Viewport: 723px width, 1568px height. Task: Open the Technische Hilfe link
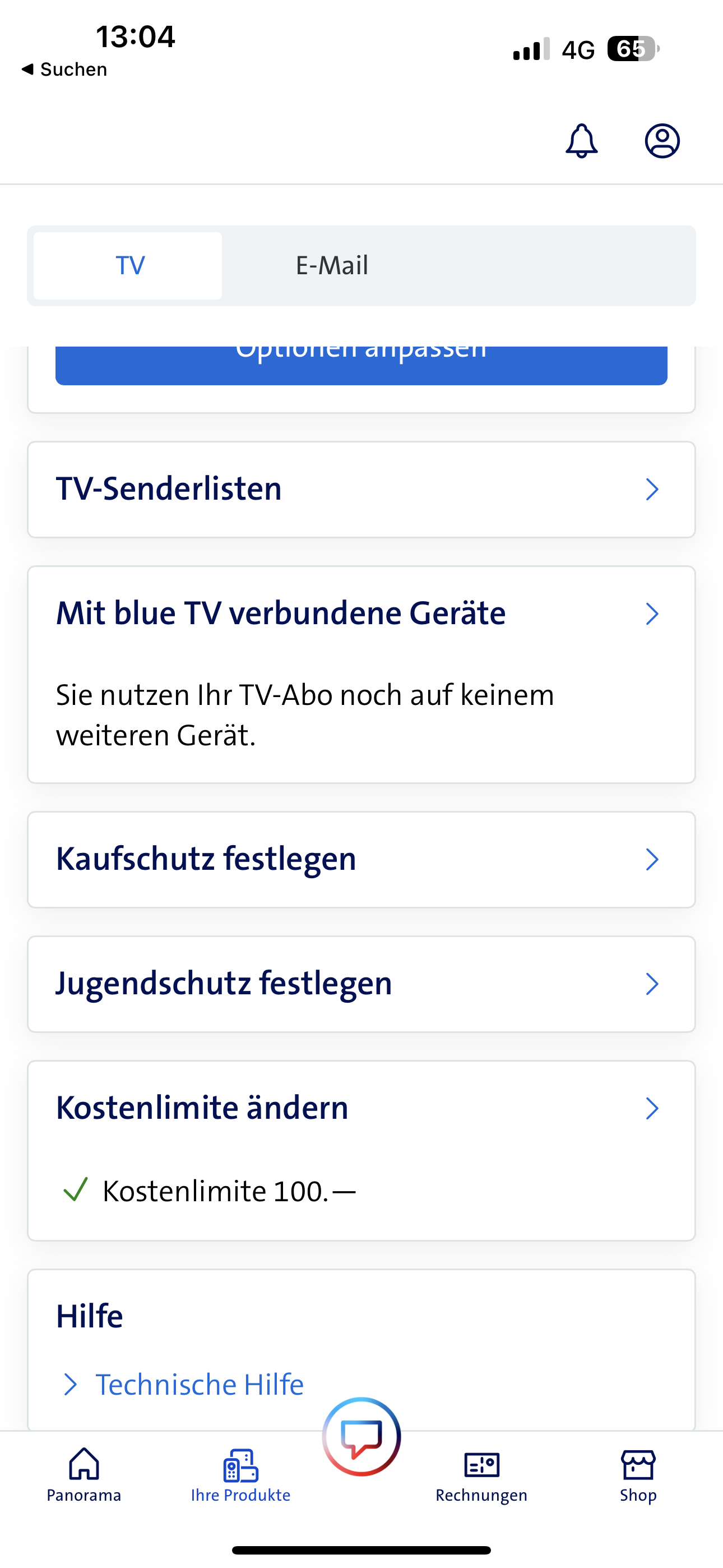tap(199, 1384)
